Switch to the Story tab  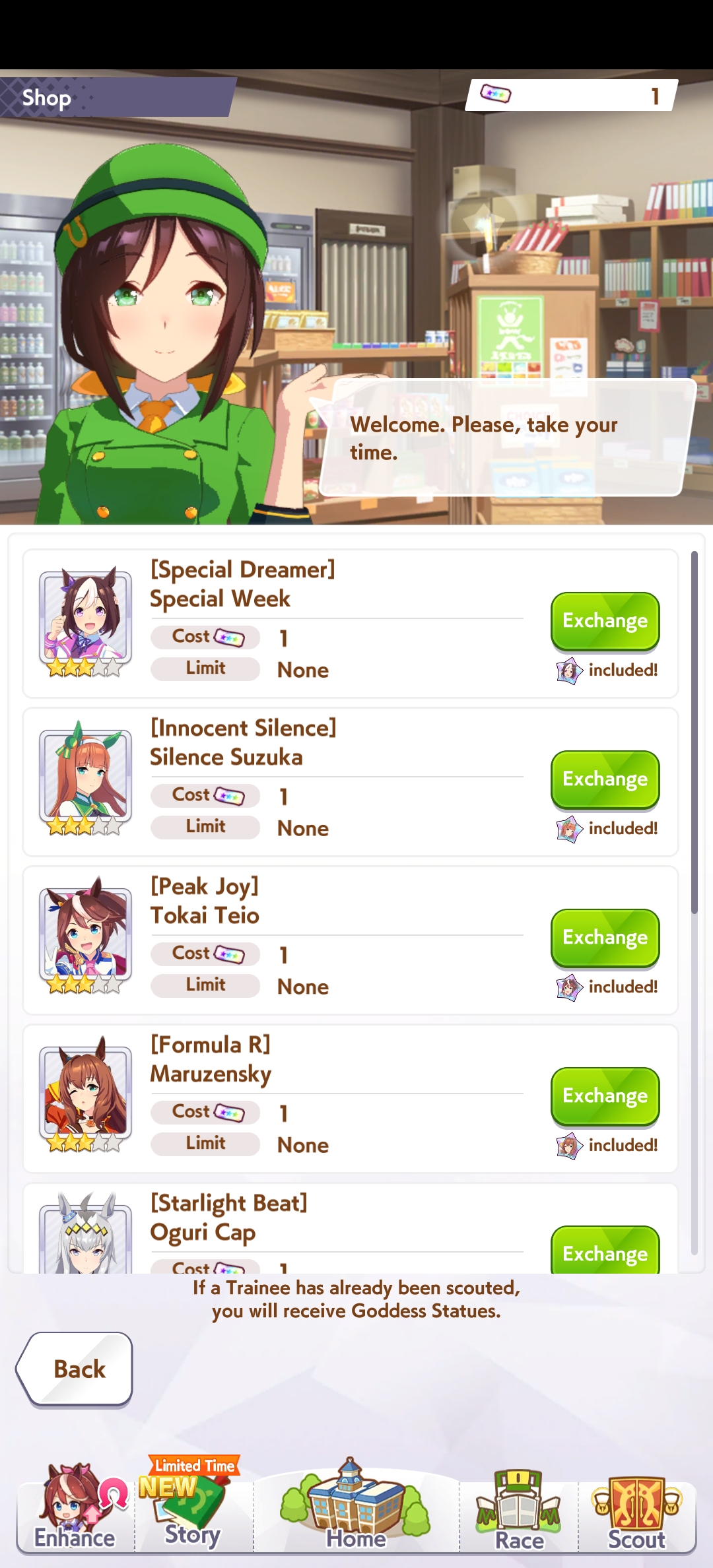pyautogui.click(x=193, y=1511)
